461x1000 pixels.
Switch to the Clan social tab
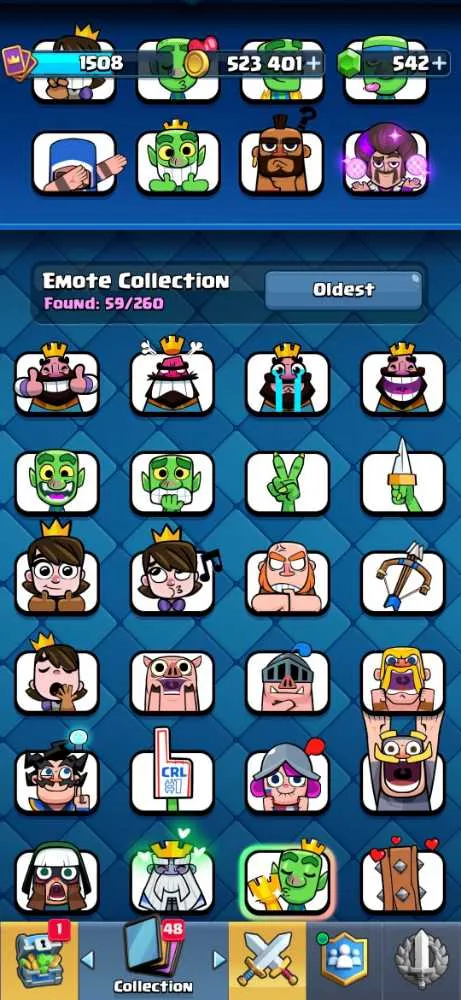coord(343,960)
